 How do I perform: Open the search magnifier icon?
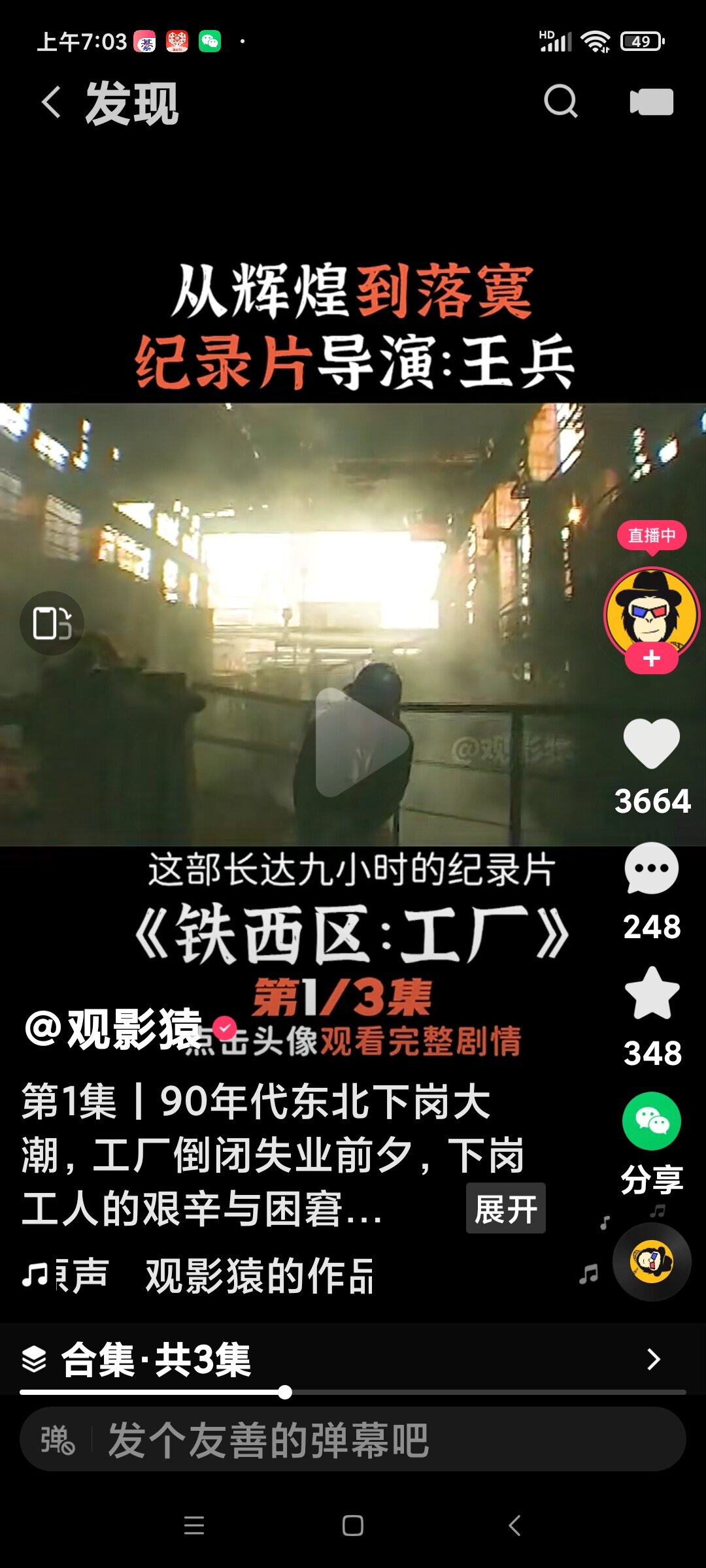(x=561, y=102)
